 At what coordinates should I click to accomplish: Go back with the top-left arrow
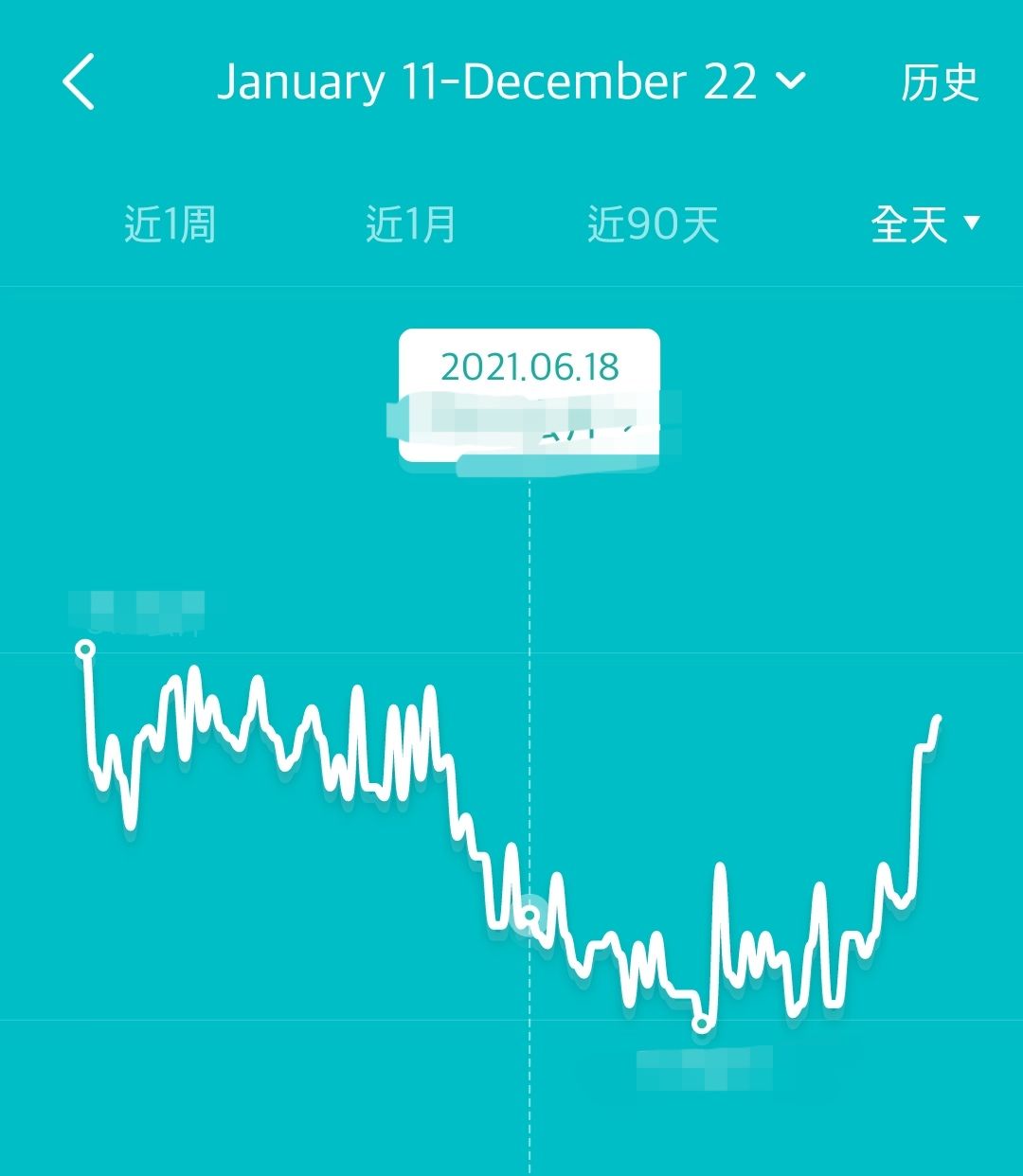pyautogui.click(x=79, y=81)
